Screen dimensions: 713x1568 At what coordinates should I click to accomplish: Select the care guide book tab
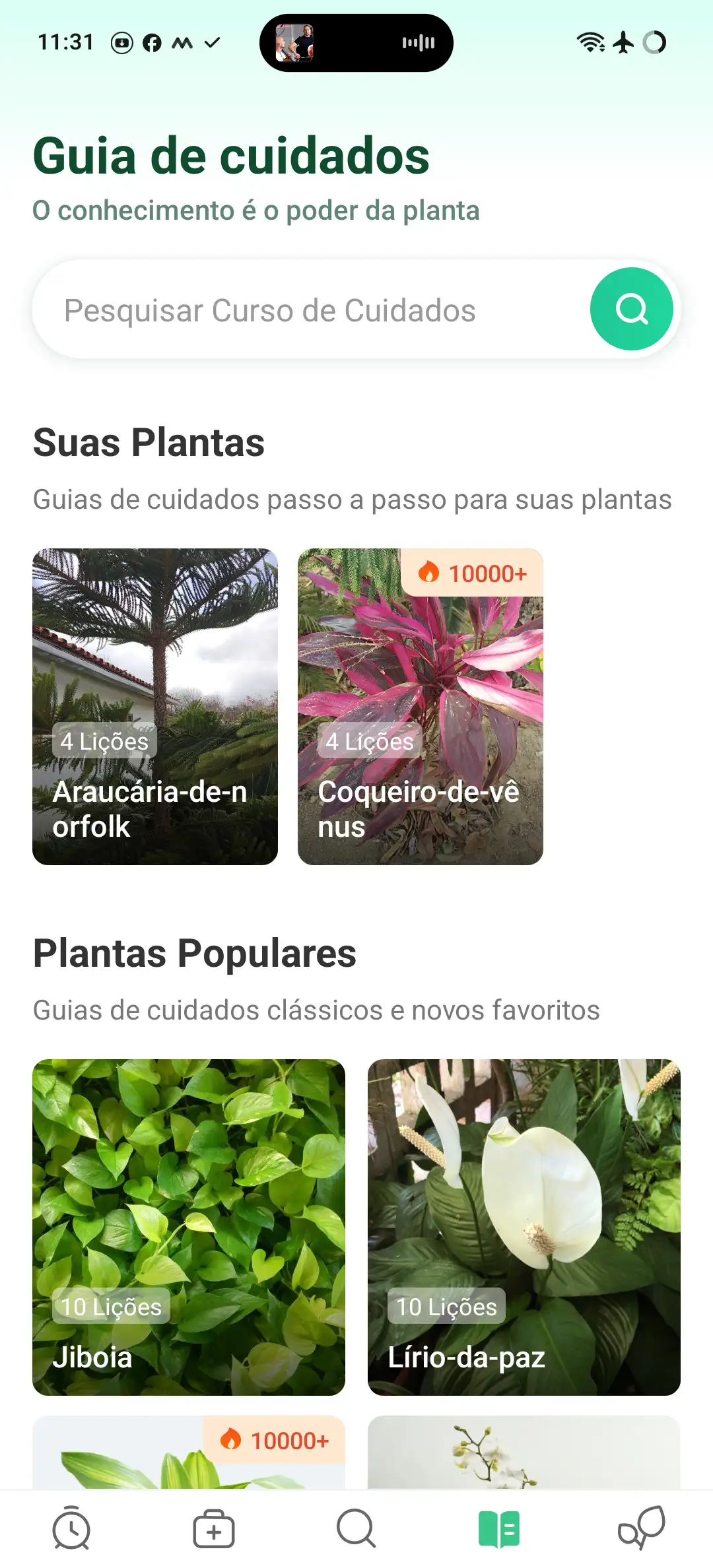click(x=499, y=1528)
